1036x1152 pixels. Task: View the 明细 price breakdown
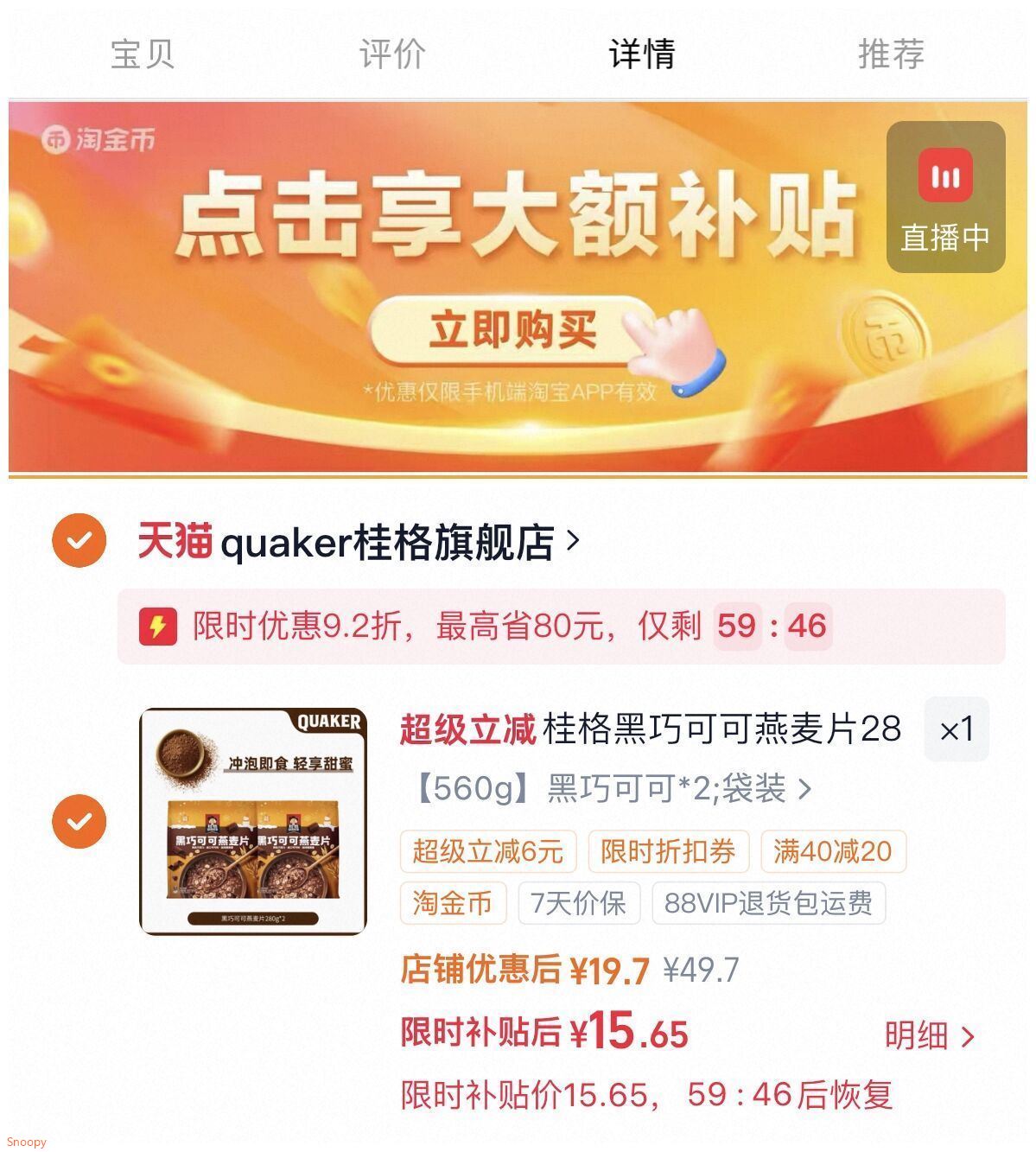point(929,1035)
